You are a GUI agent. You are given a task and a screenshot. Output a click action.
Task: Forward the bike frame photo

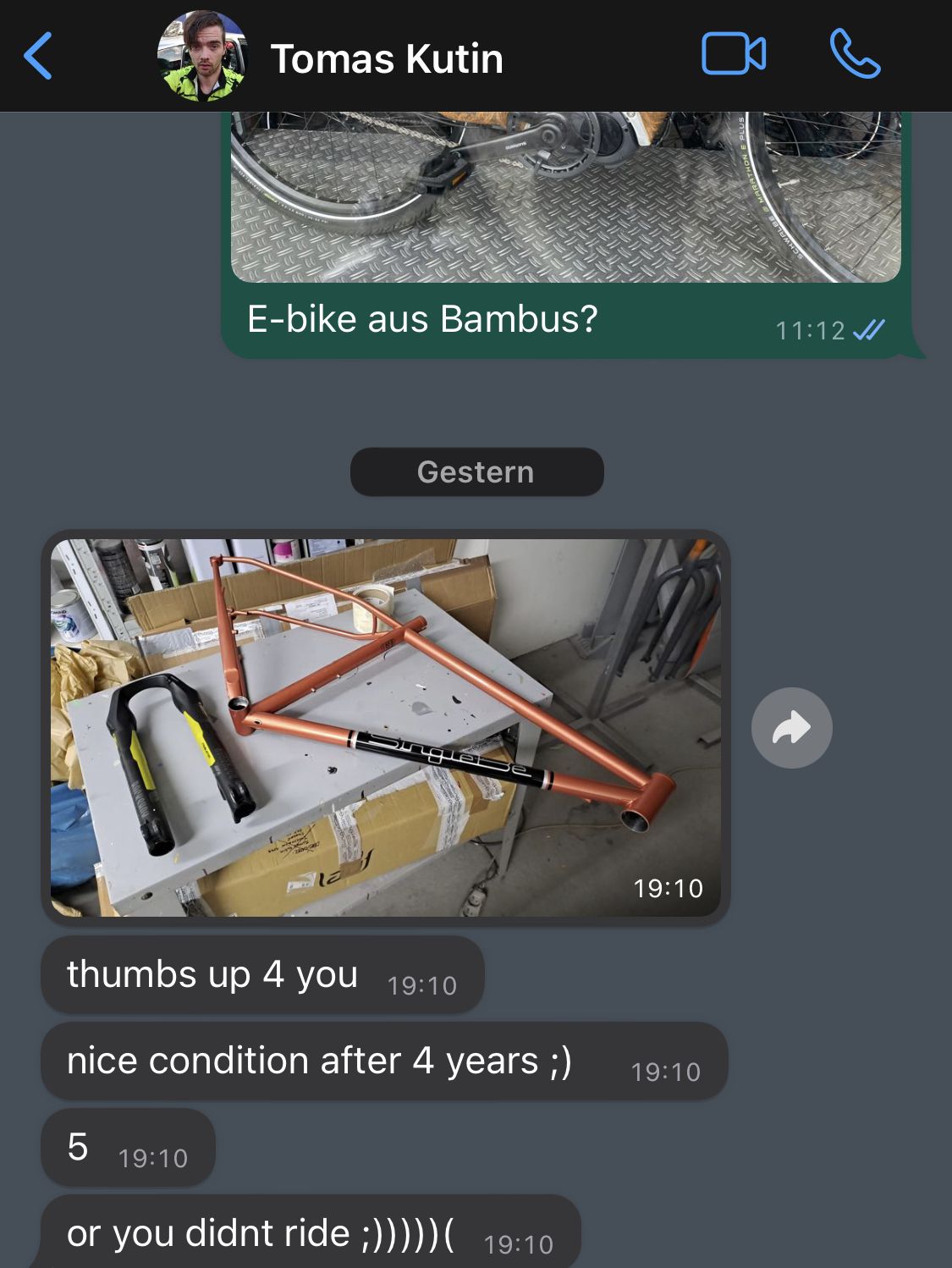click(x=791, y=728)
